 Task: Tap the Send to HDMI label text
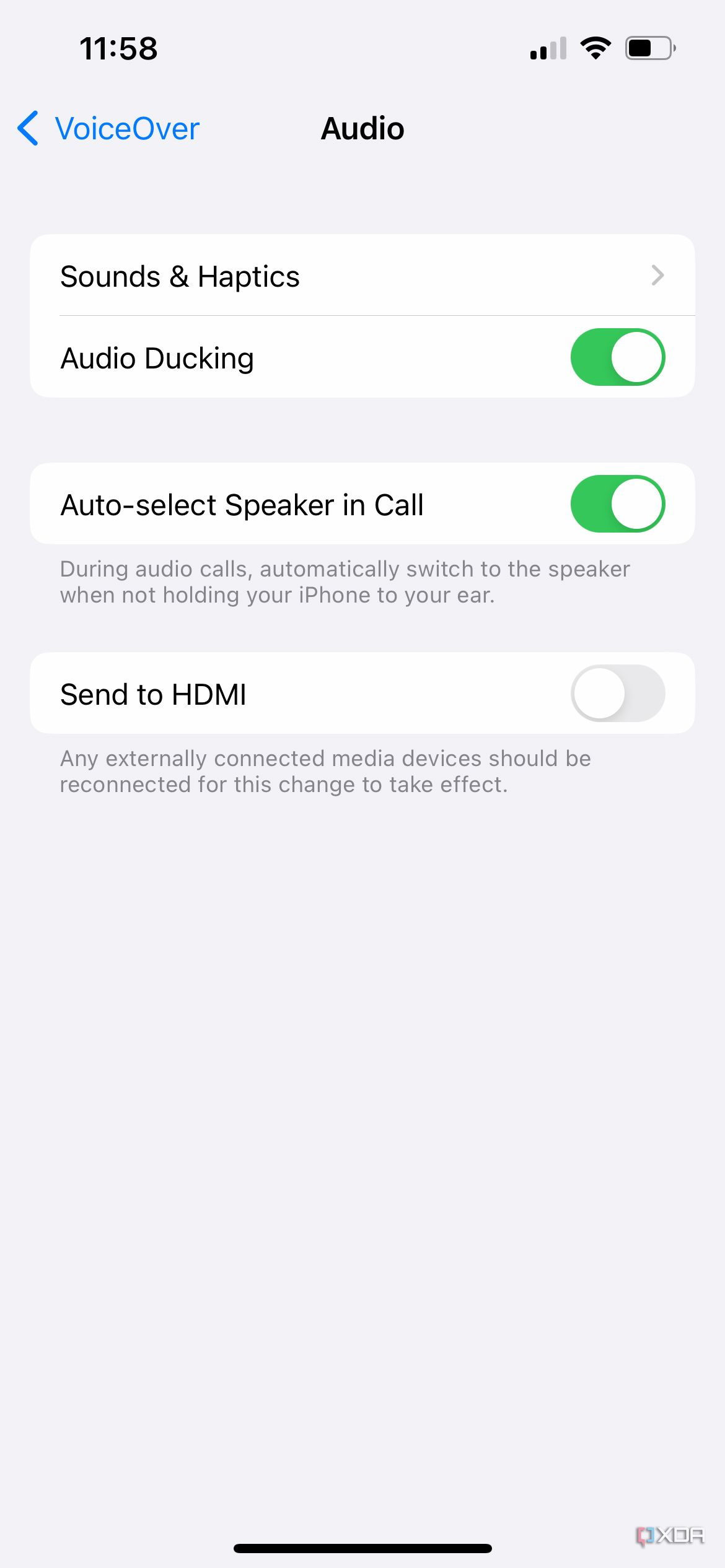[x=153, y=693]
